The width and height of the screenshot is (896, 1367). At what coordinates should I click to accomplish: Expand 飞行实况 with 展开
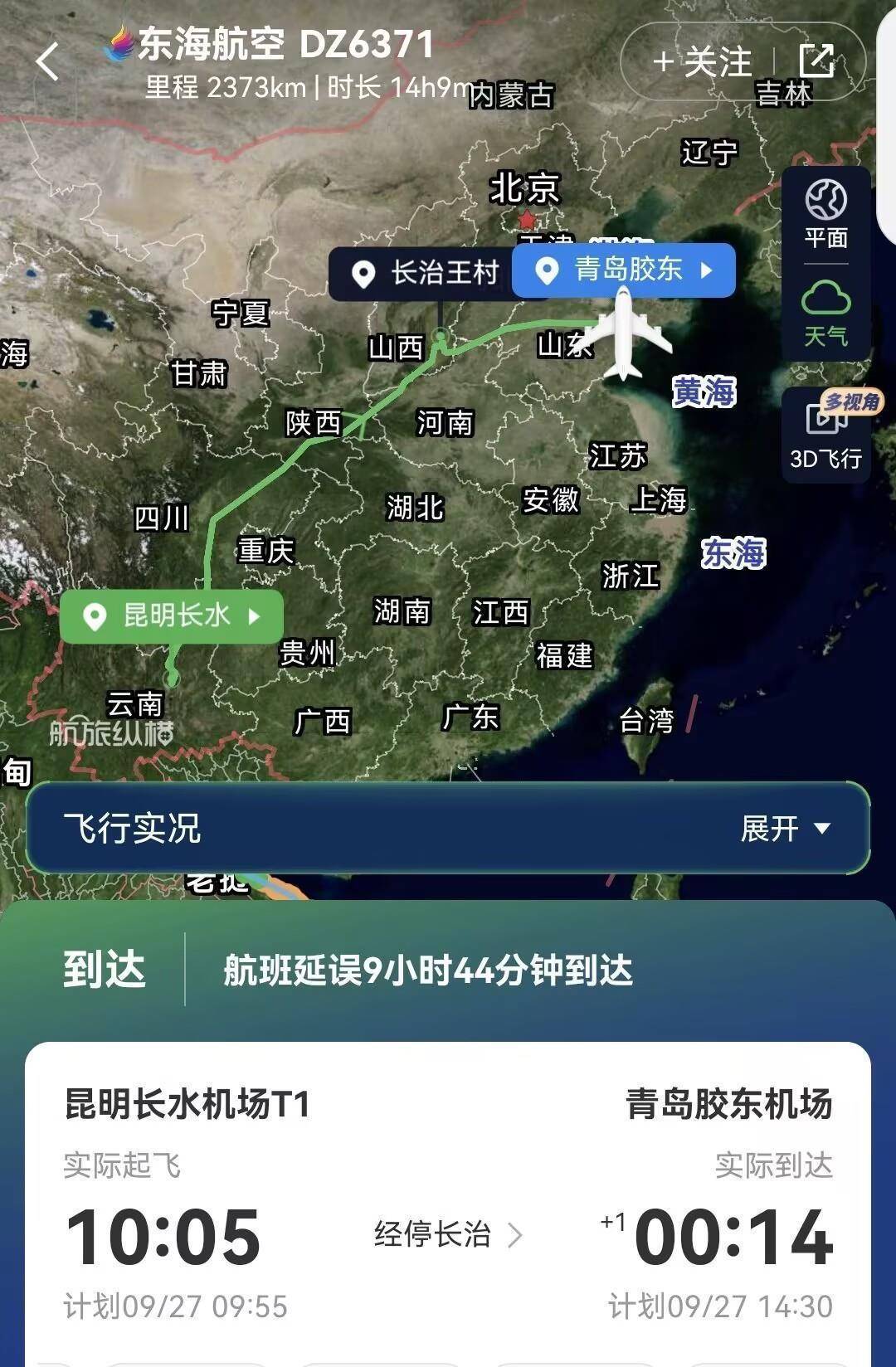pyautogui.click(x=784, y=828)
